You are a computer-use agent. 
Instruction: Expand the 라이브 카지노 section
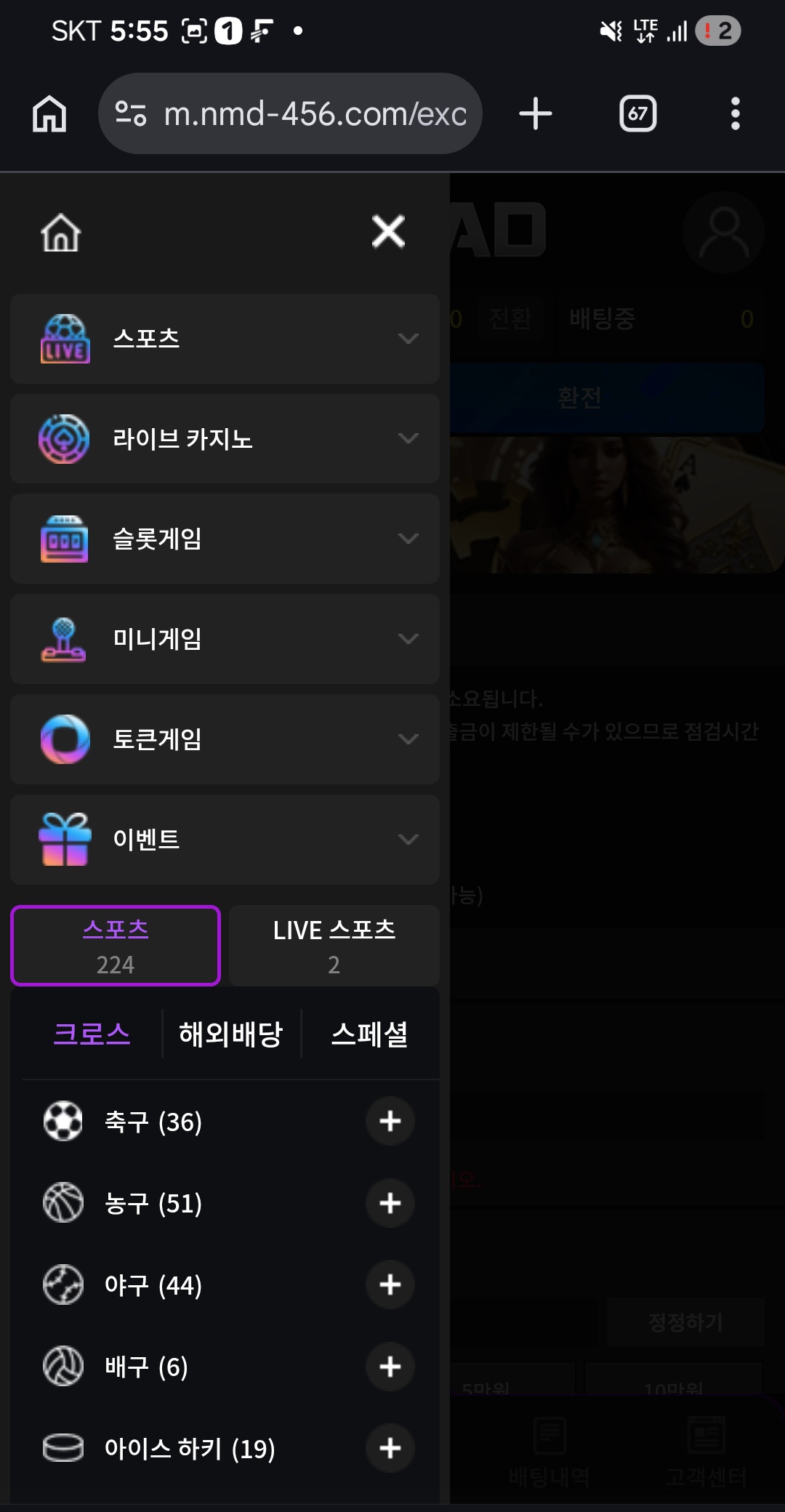pos(408,438)
